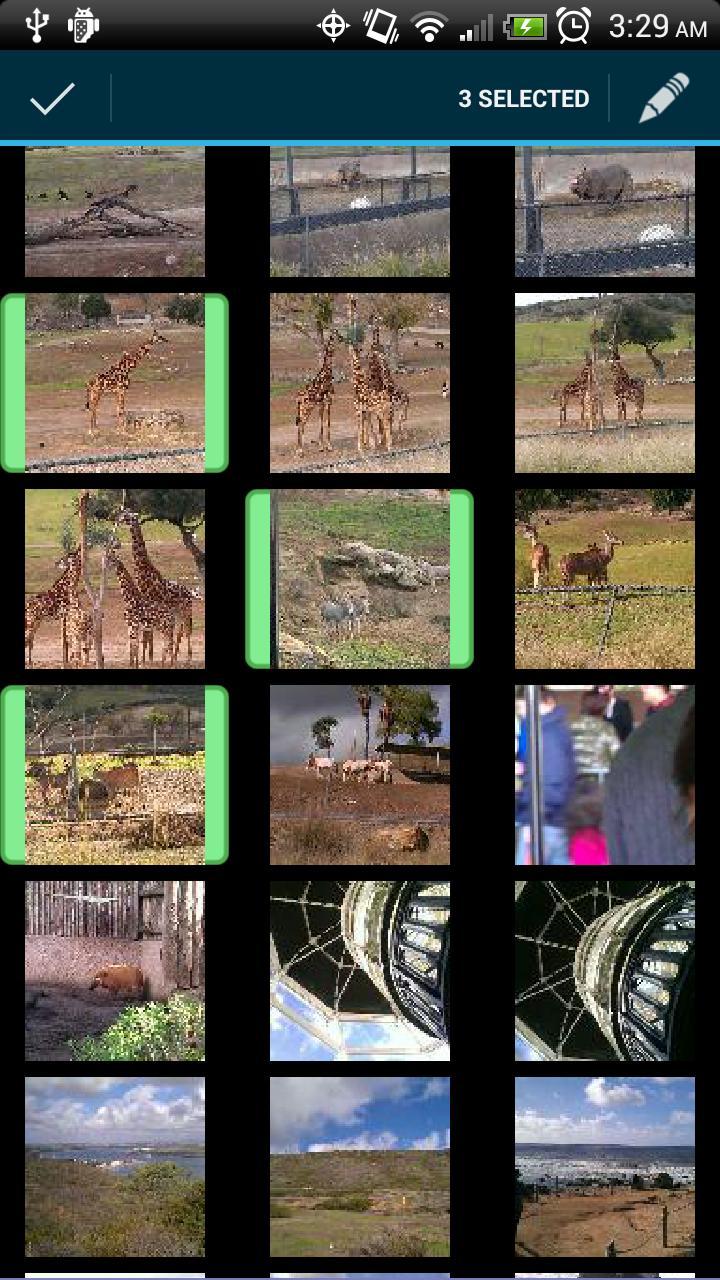Deselect the zebra on hillside photo
This screenshot has width=720, height=1280.
[x=359, y=577]
